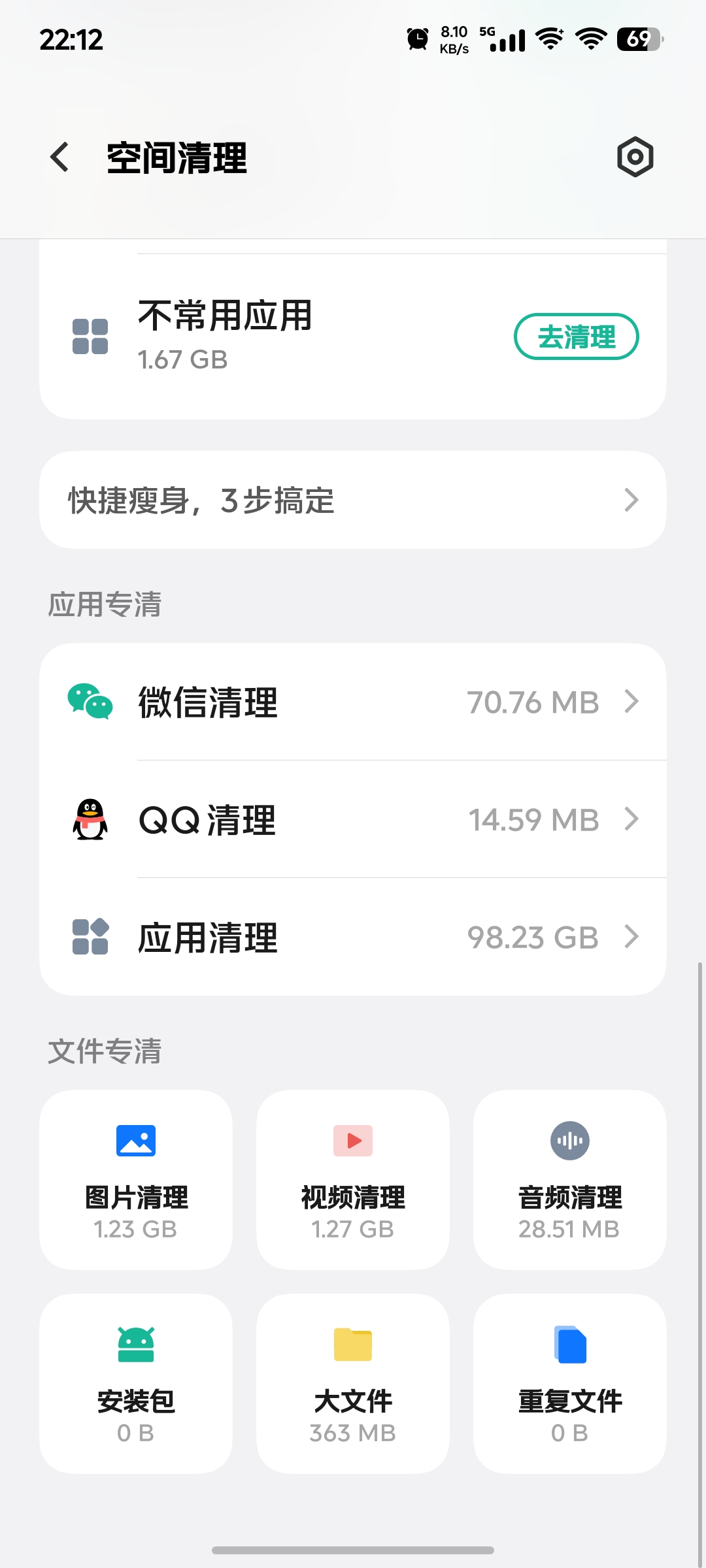Screen dimensions: 706x1568
Task: Tap 去清理 for 不常用应用
Action: coord(576,336)
